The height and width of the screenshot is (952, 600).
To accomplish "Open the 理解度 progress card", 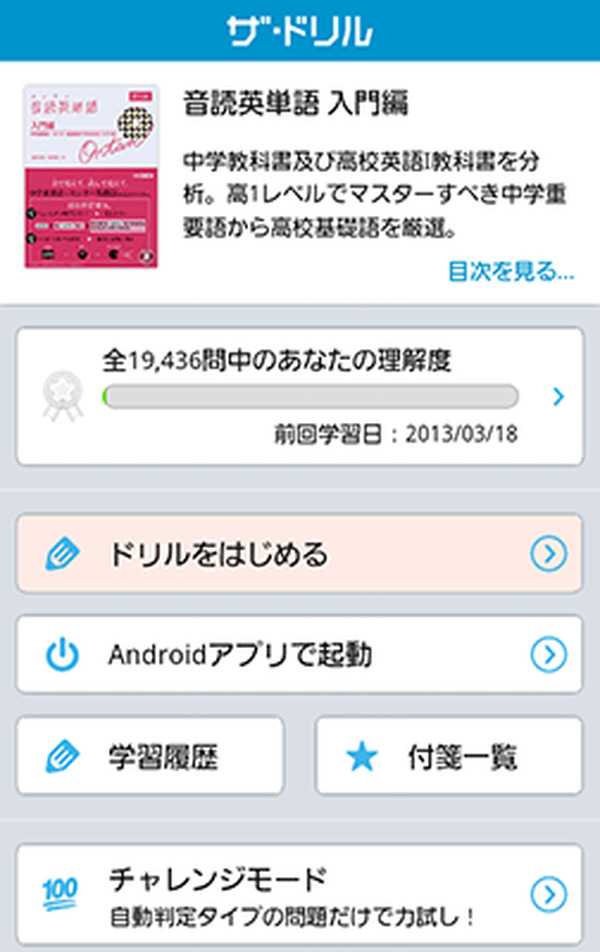I will pyautogui.click(x=299, y=397).
